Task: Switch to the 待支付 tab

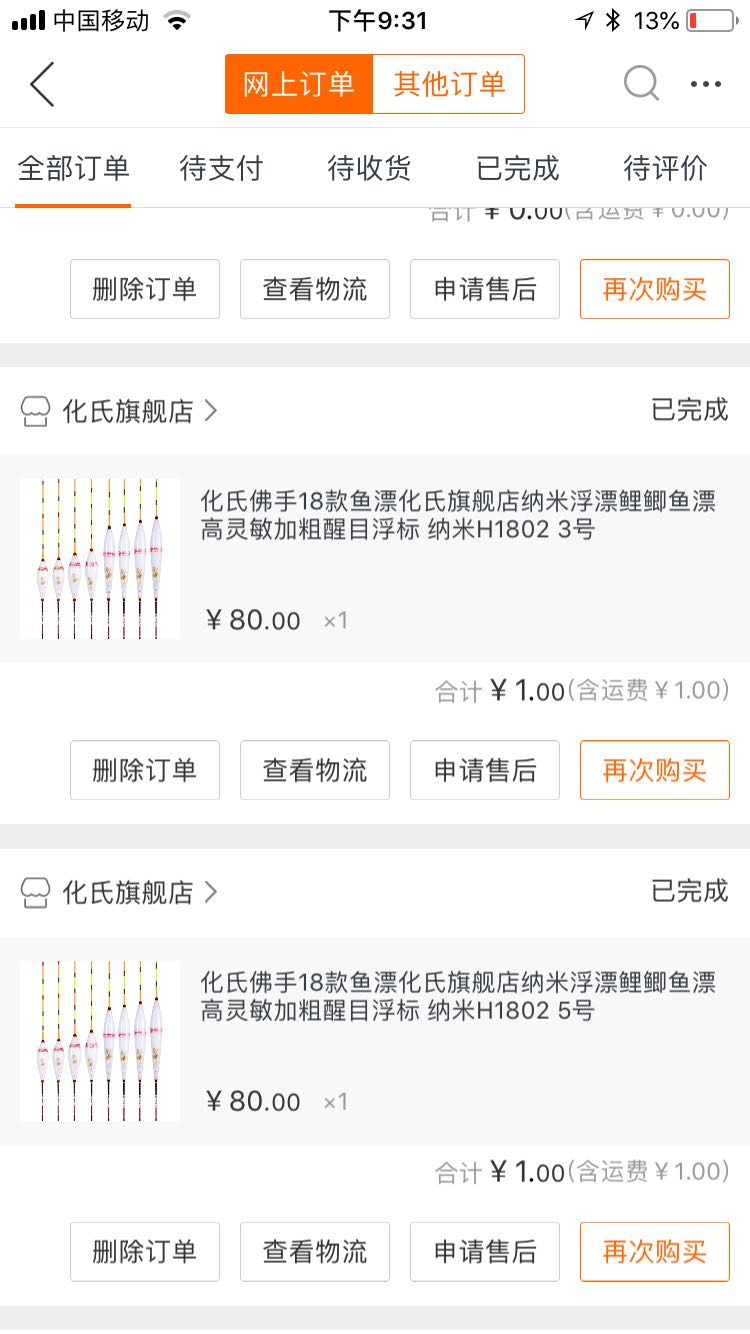Action: (221, 168)
